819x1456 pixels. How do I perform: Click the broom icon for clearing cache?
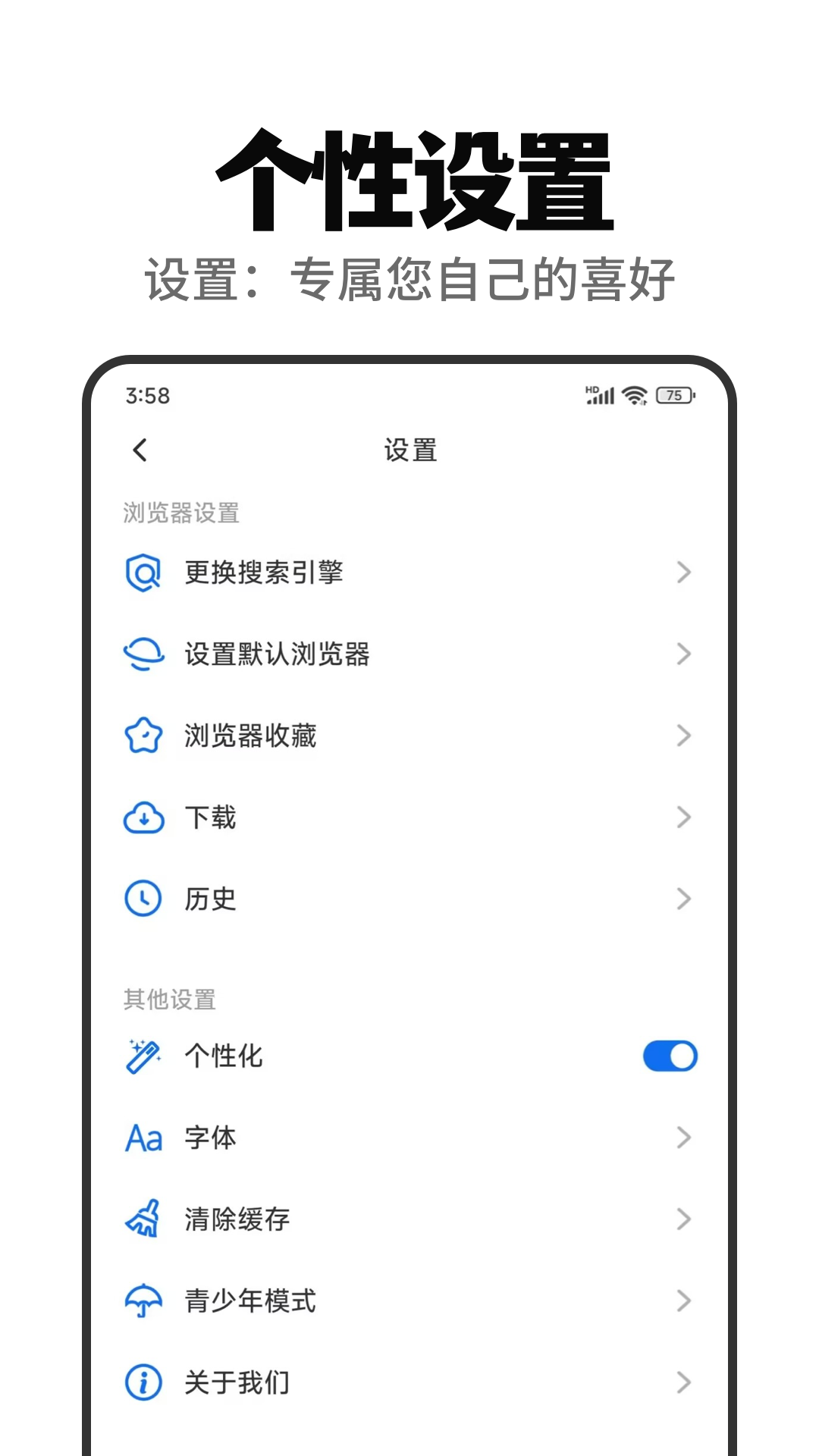pyautogui.click(x=144, y=1219)
